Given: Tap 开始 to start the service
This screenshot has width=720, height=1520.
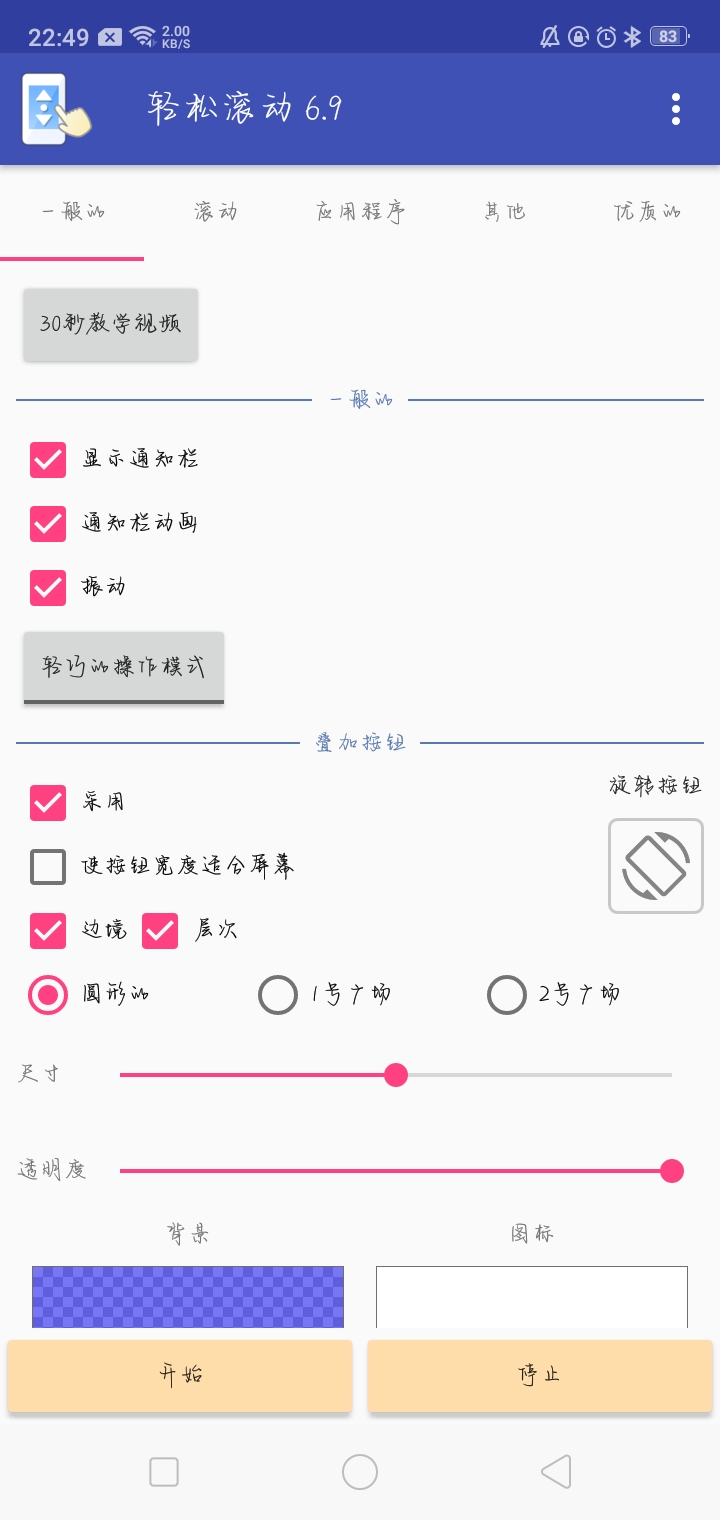Looking at the screenshot, I should click(180, 1375).
